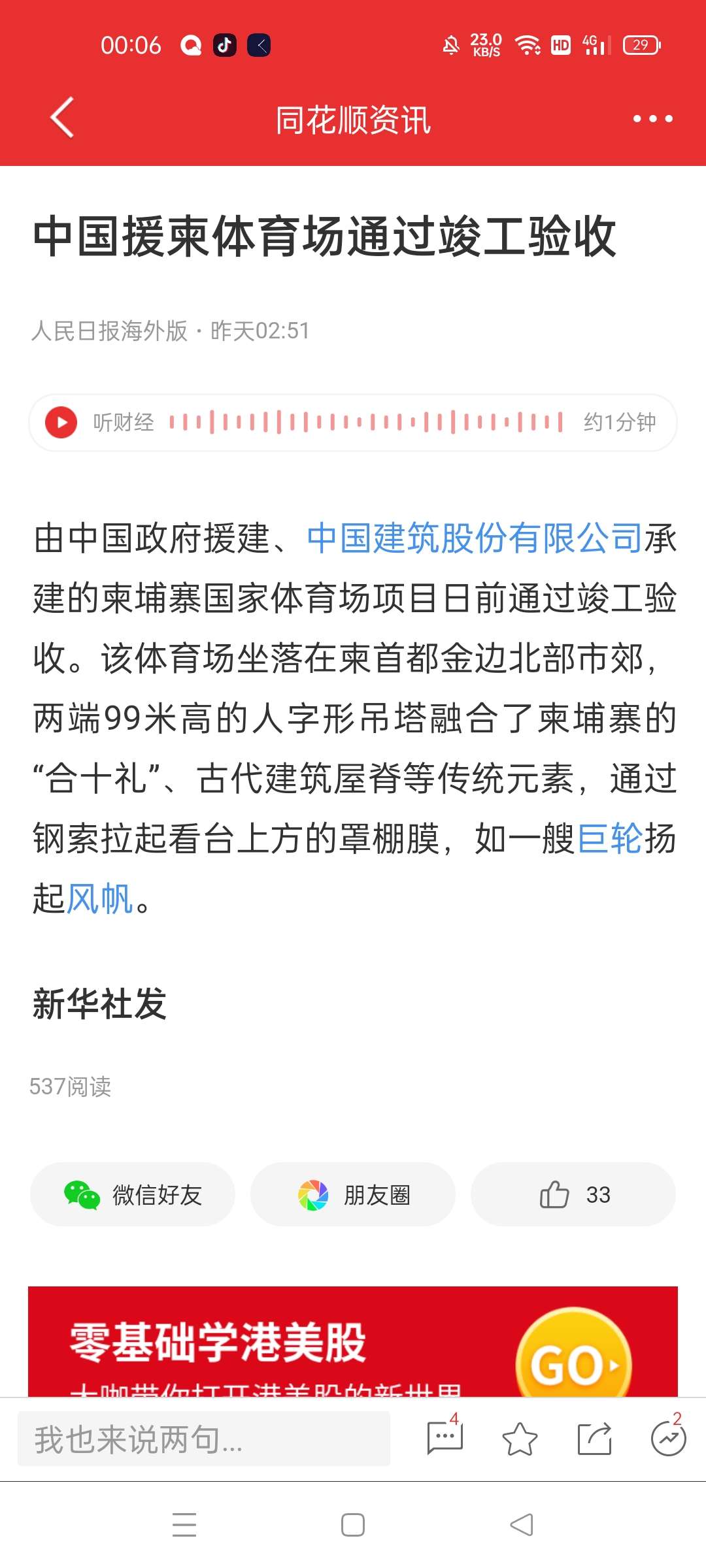Open the 巨轮 linked keyword

point(610,838)
